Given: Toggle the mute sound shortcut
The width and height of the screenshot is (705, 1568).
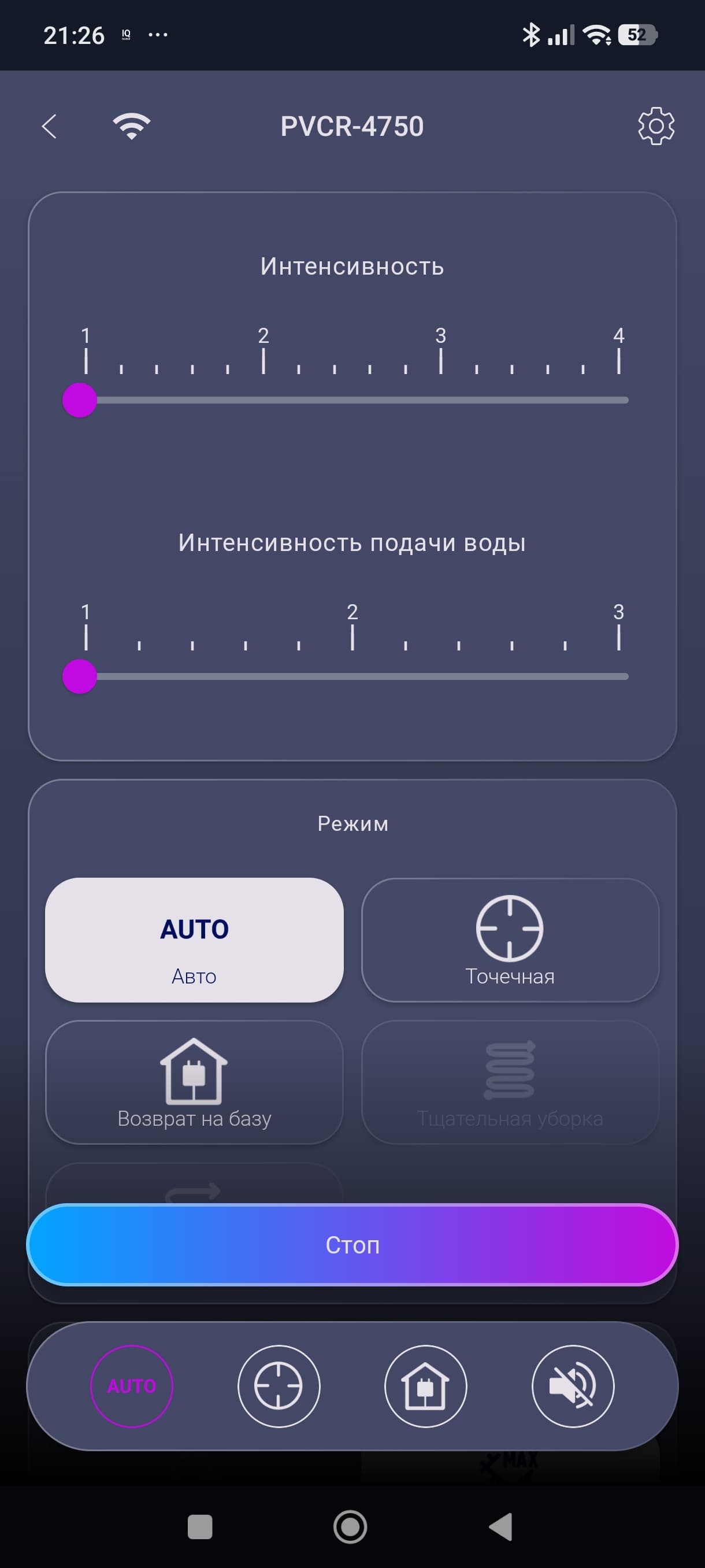Looking at the screenshot, I should click(573, 1386).
